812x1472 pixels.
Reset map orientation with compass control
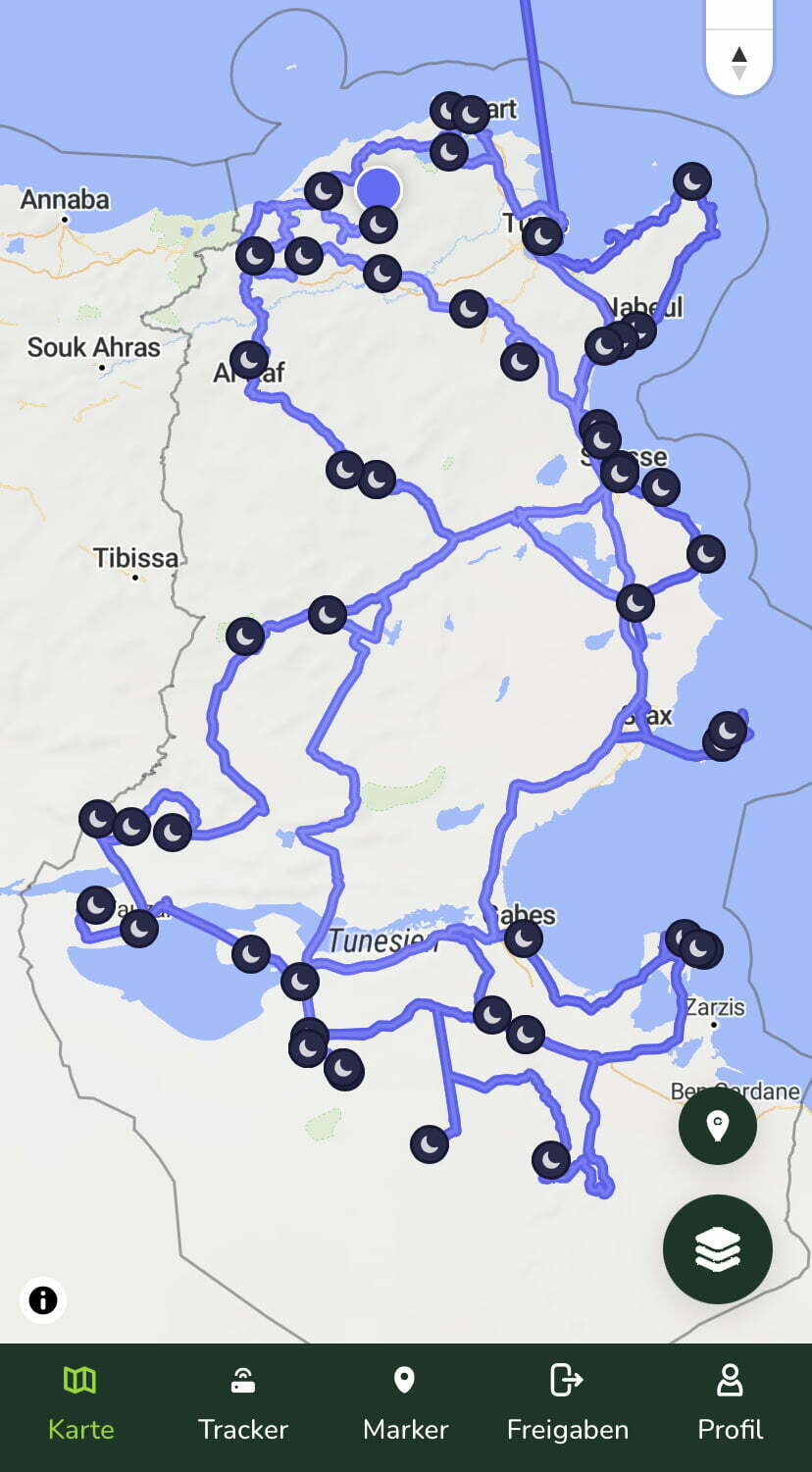[739, 63]
